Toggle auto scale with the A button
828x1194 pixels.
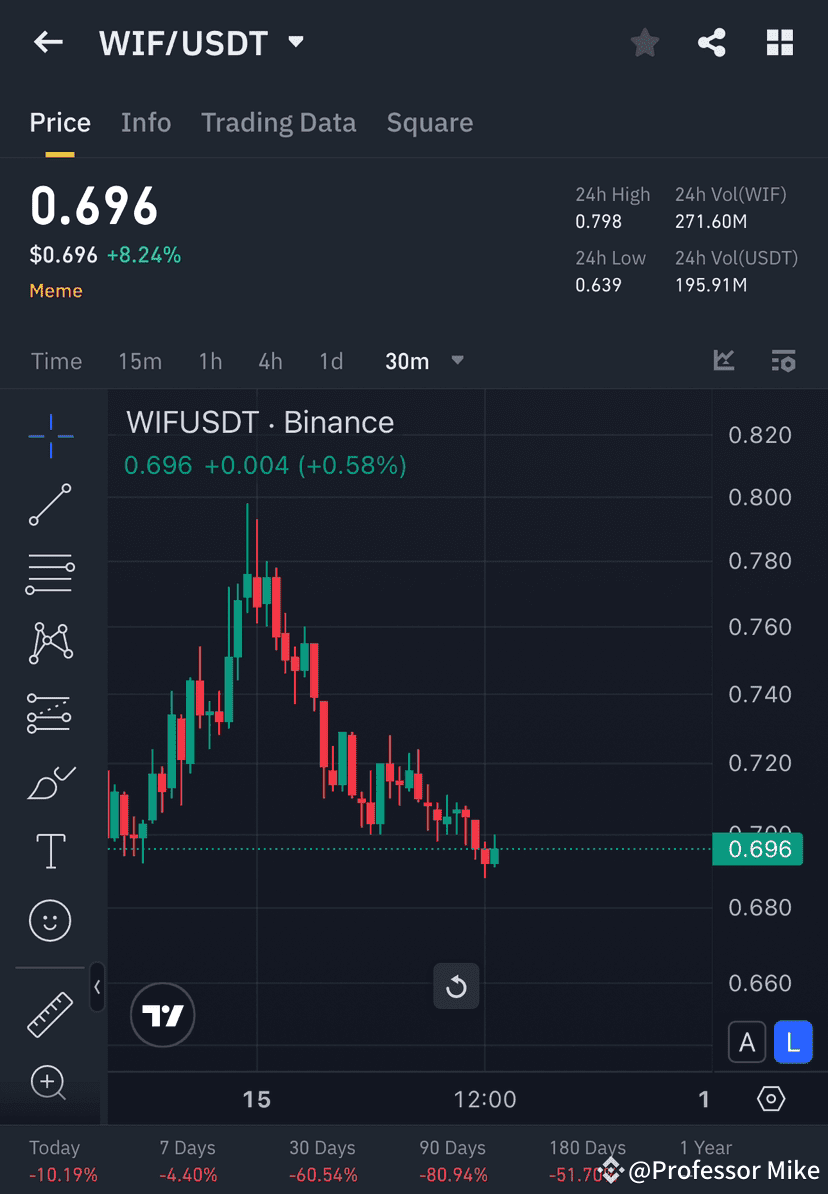(747, 1042)
